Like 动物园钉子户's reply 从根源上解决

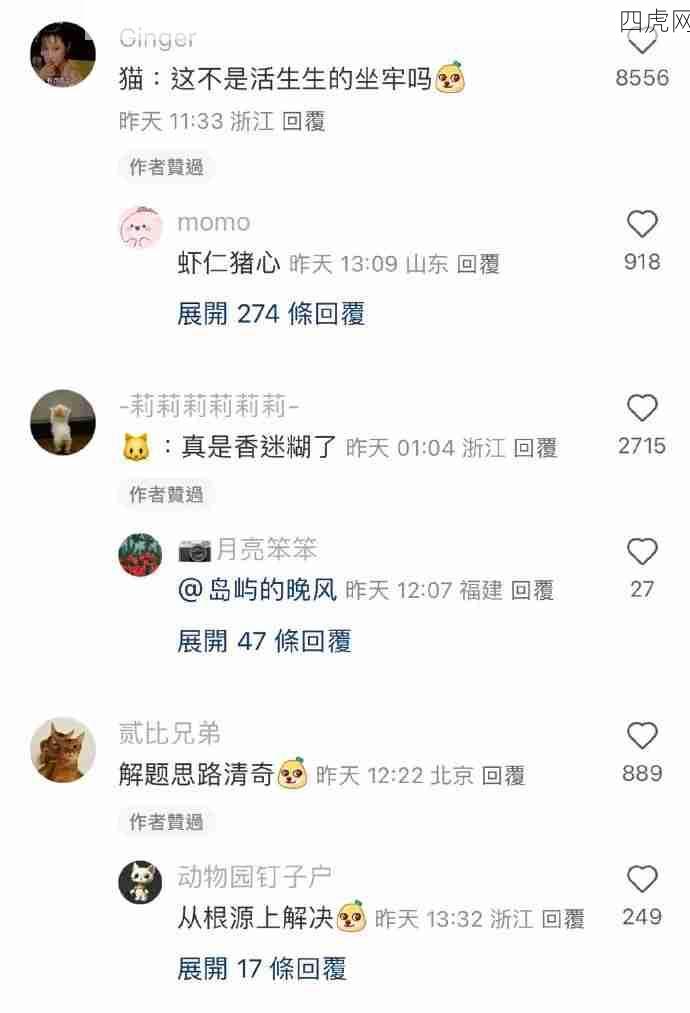tap(642, 880)
